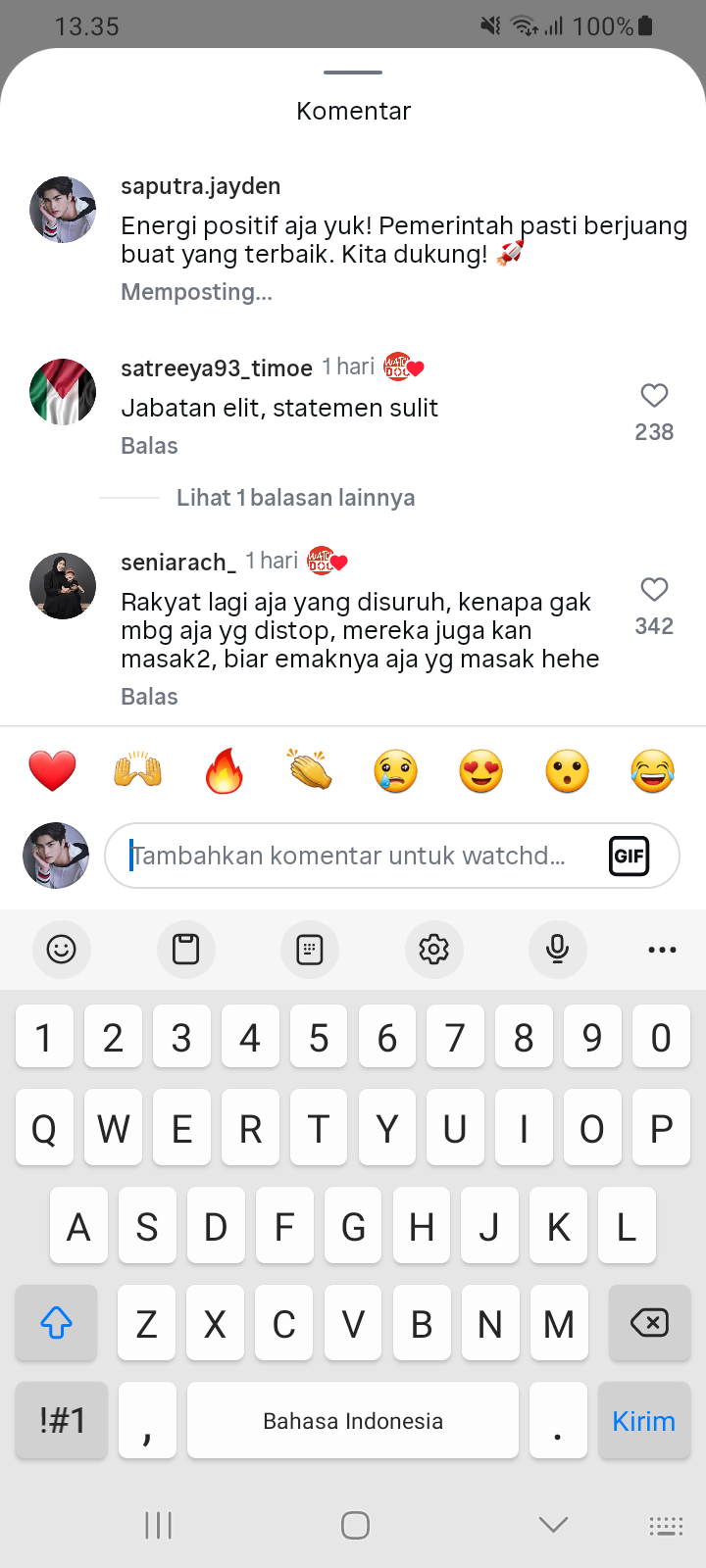Open saputra.jayden's profile picture

pos(63,210)
